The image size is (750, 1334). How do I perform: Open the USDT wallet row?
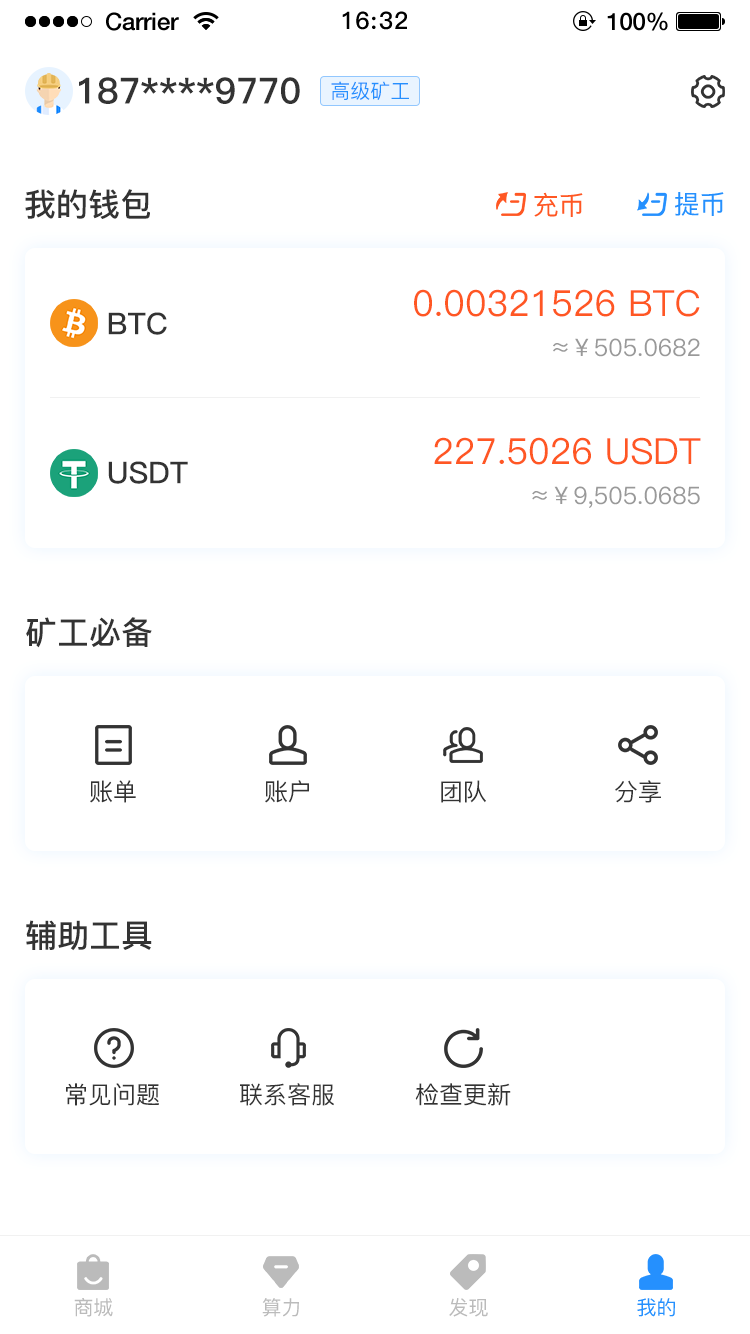coord(375,472)
